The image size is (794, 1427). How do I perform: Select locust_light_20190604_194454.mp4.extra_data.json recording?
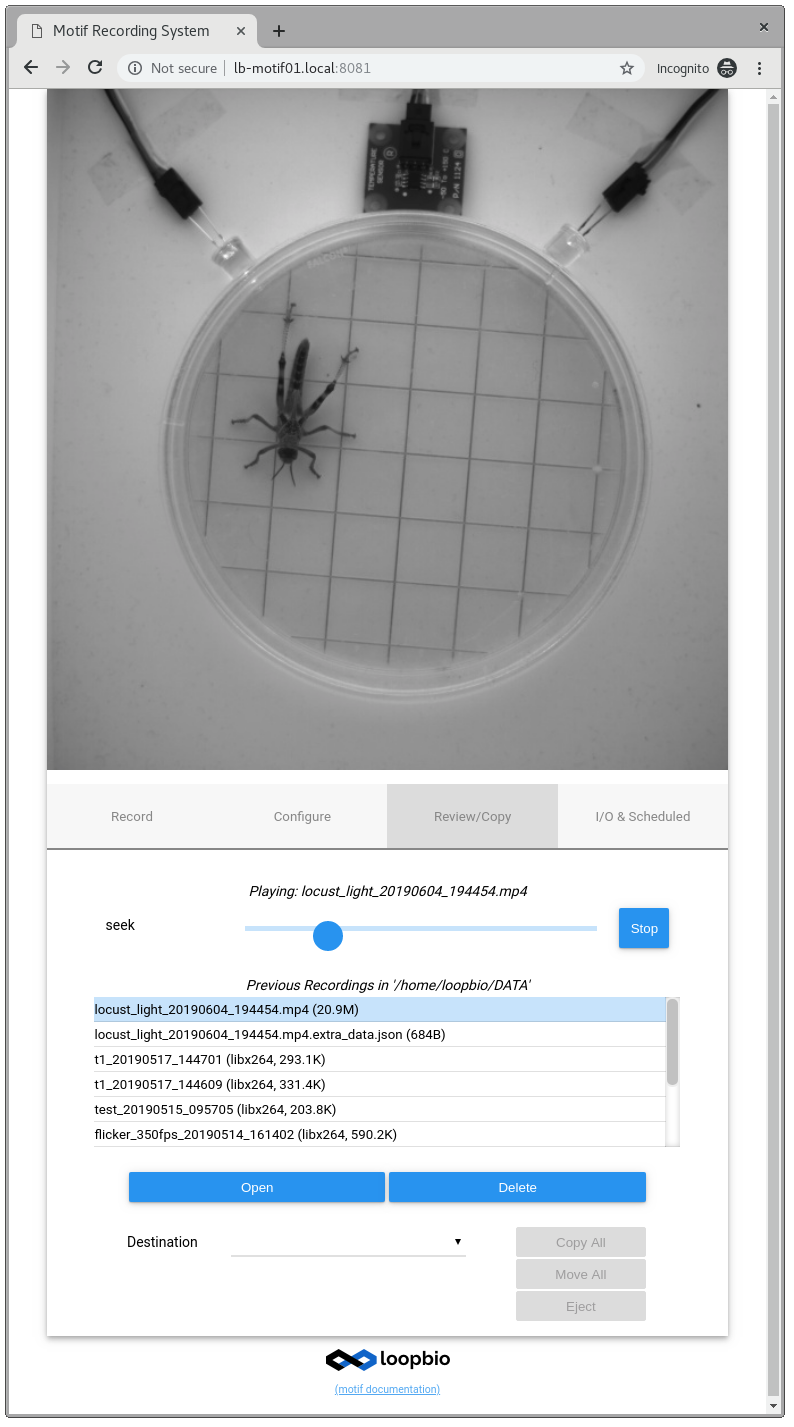coord(380,1035)
